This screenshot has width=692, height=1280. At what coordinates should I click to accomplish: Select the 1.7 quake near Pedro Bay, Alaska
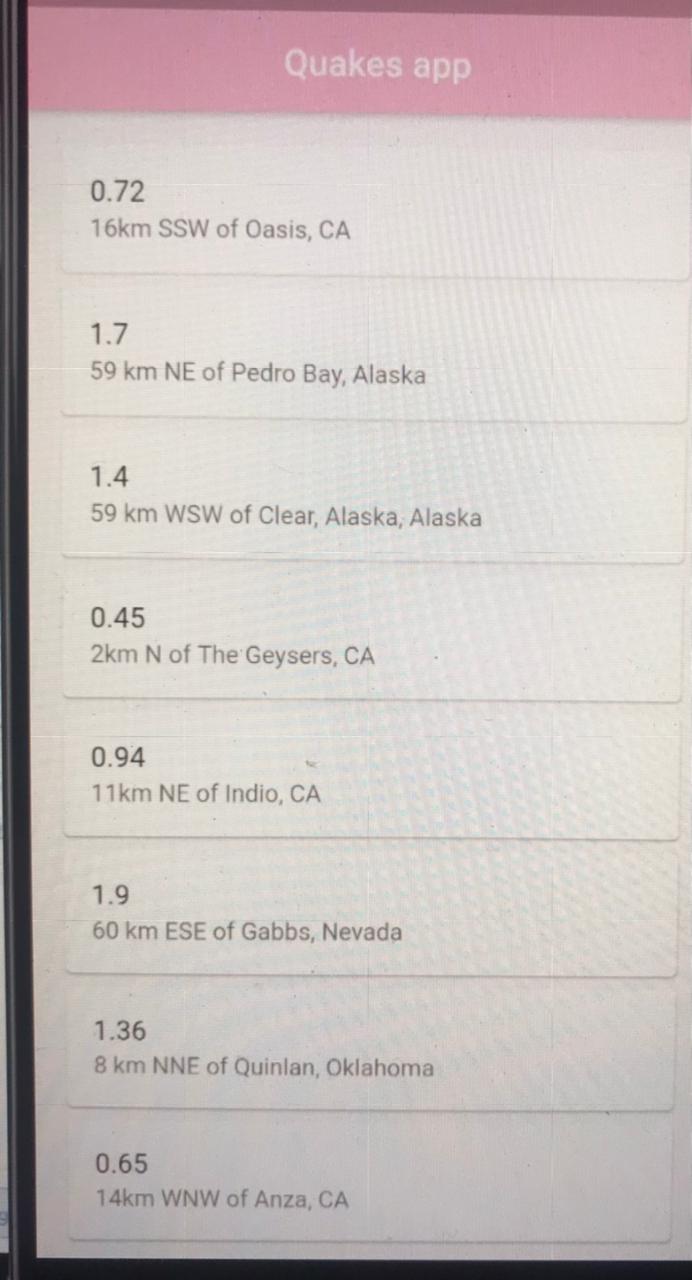click(x=375, y=354)
